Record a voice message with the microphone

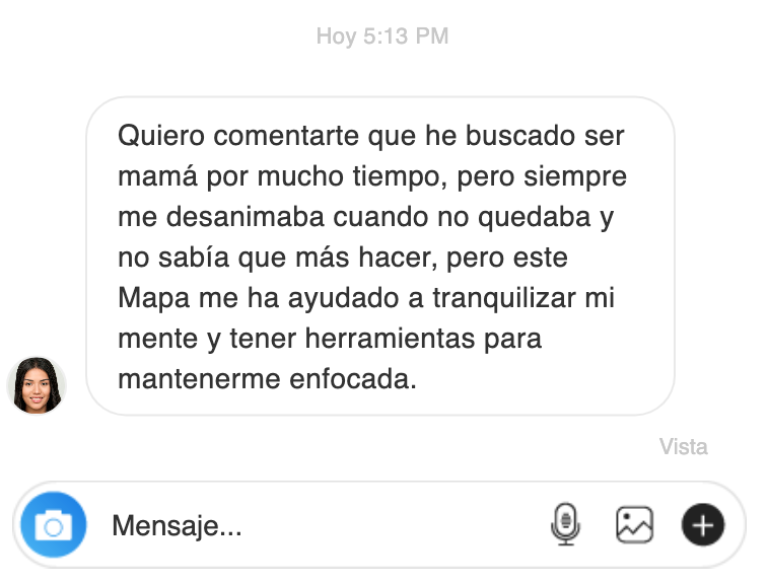point(566,525)
